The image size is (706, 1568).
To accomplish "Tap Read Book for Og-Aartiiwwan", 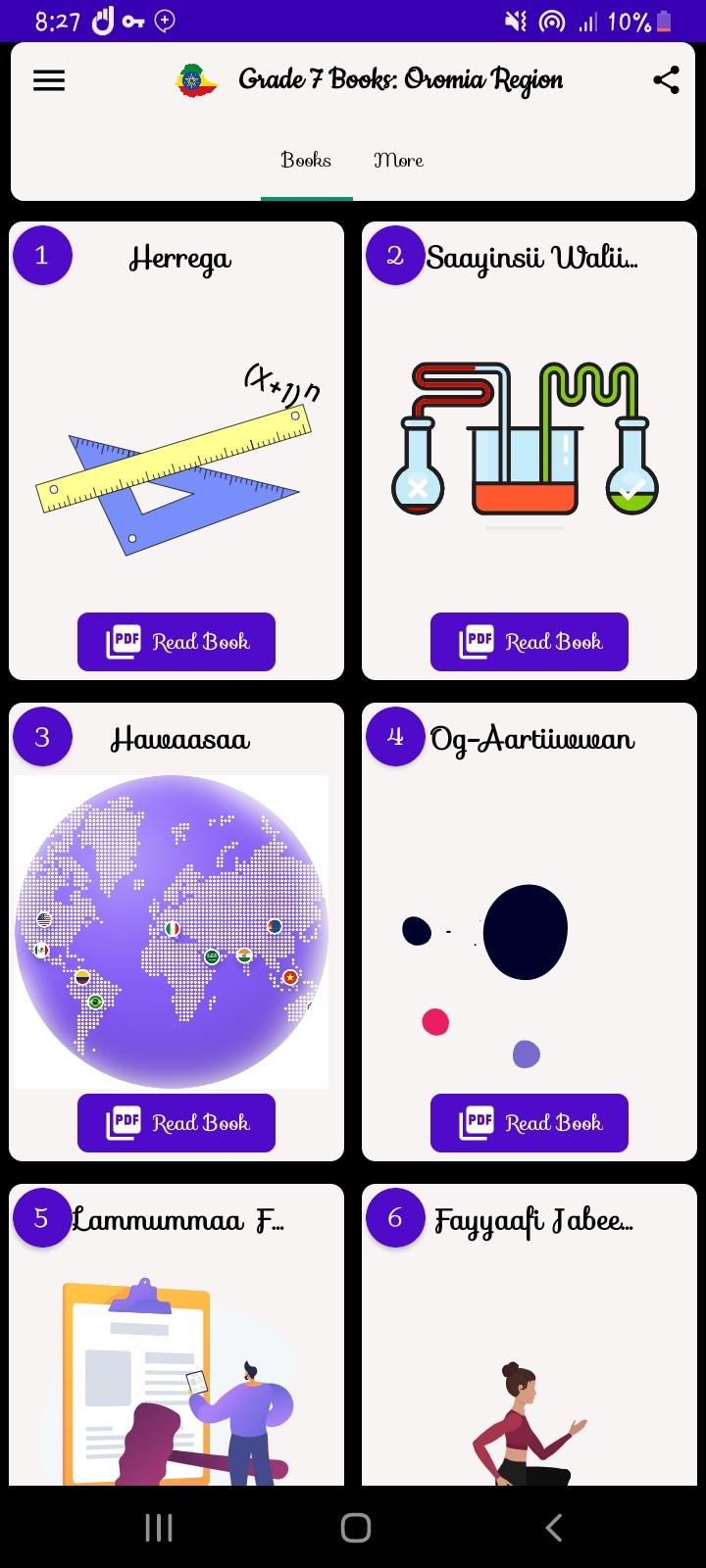I will 529,1123.
